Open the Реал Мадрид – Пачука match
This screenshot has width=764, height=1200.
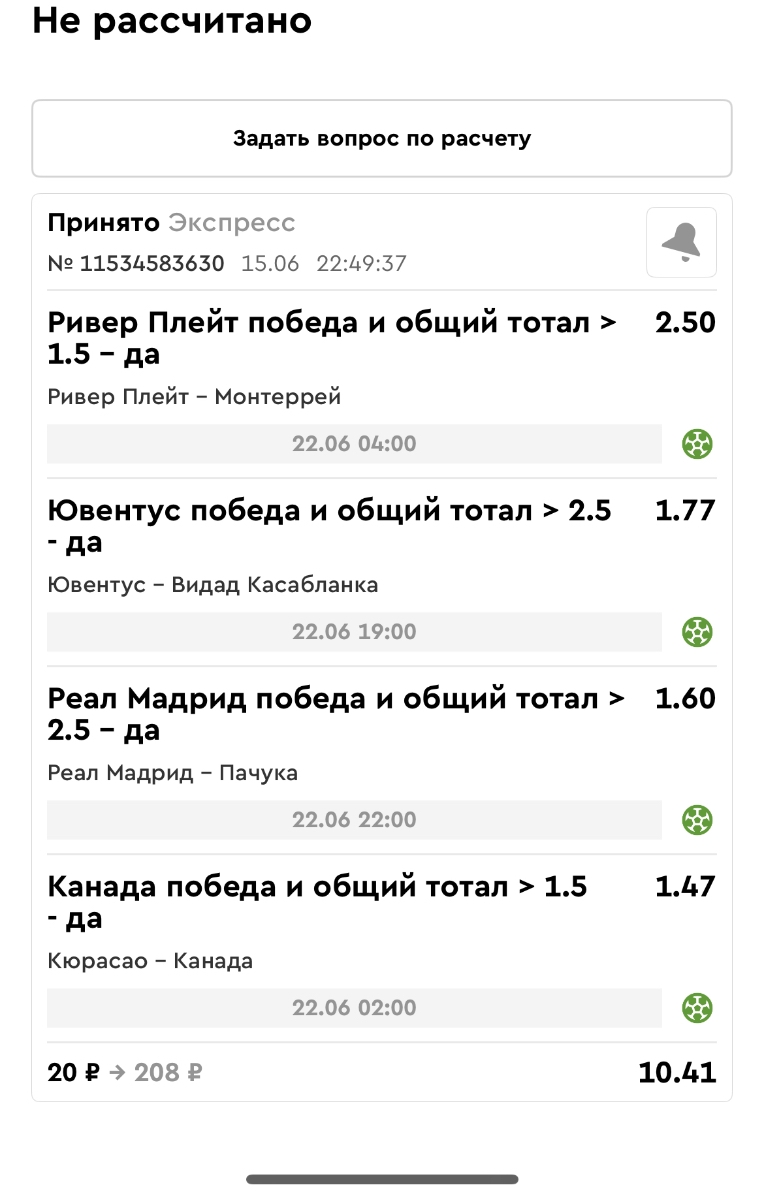(173, 773)
